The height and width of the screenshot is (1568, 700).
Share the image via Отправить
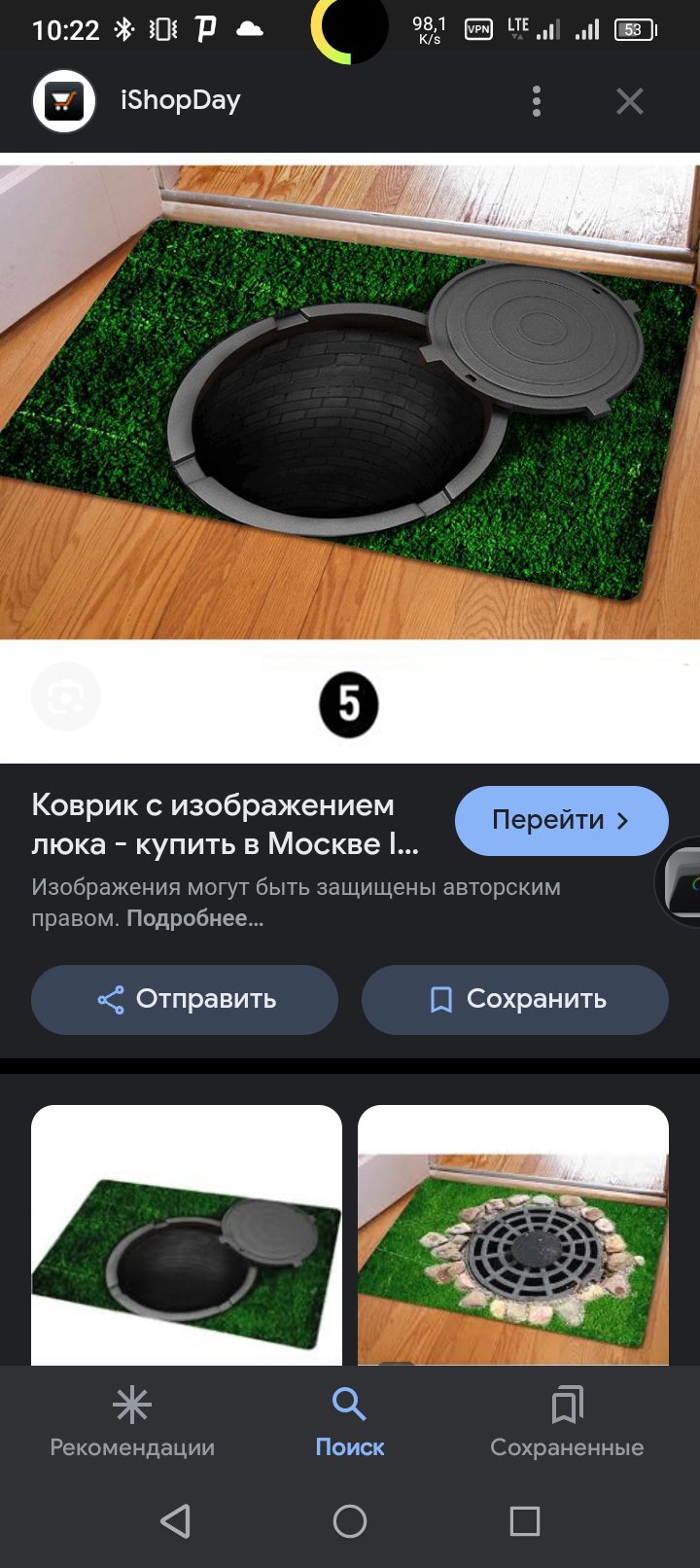[x=185, y=1000]
